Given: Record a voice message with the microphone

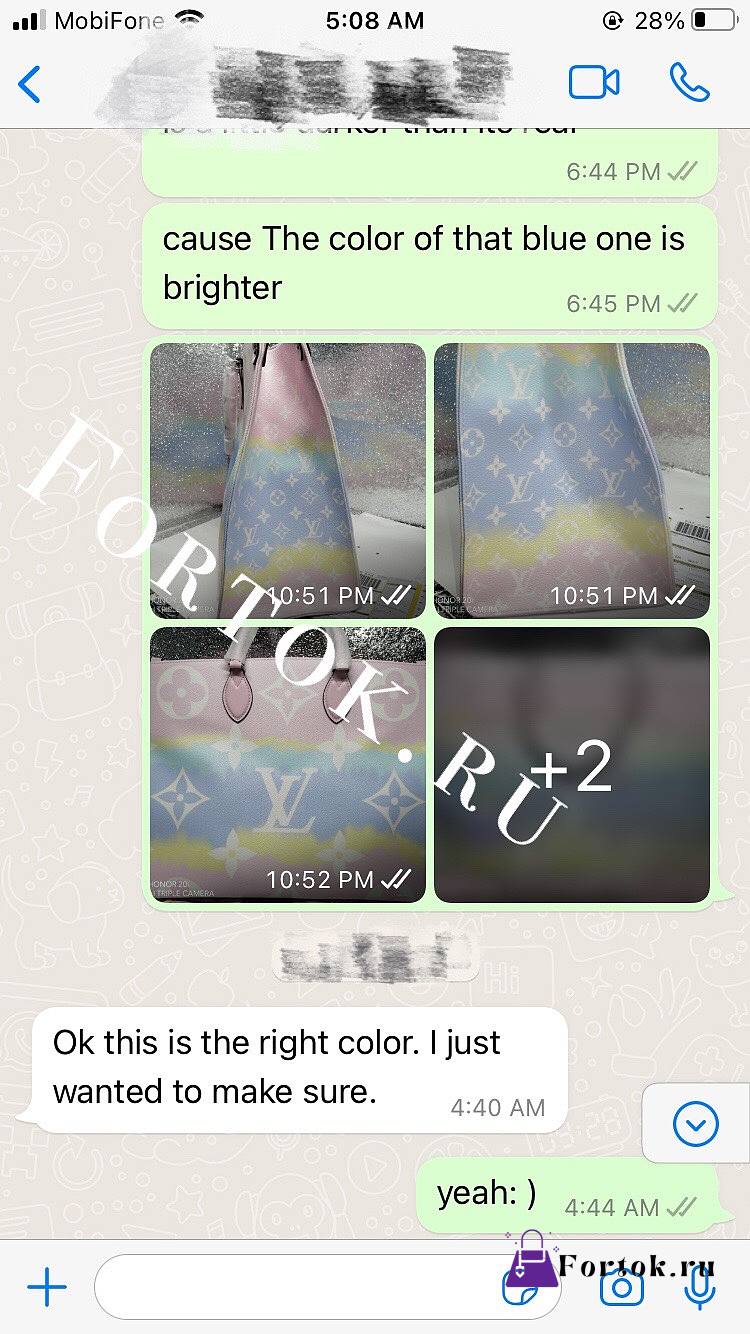Looking at the screenshot, I should 701,1287.
